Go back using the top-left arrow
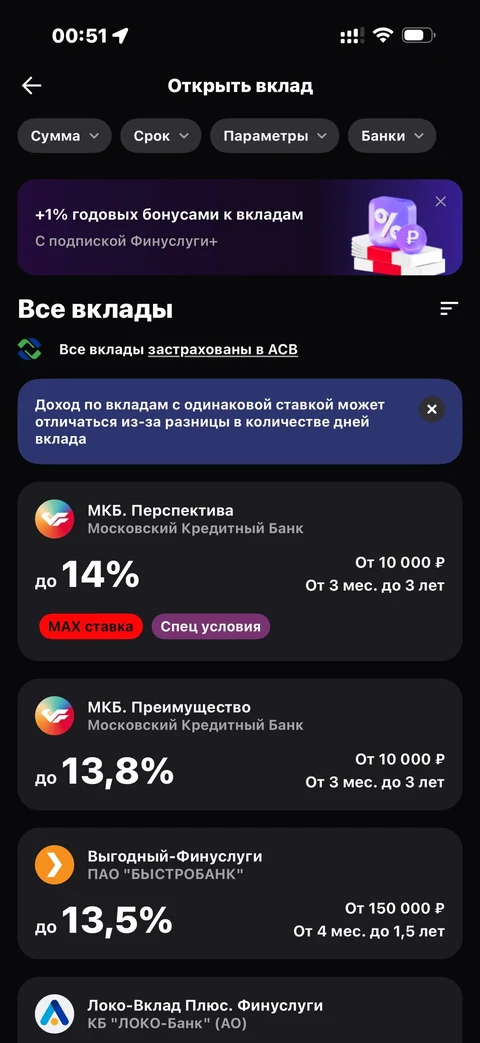The width and height of the screenshot is (480, 1043). (x=31, y=86)
